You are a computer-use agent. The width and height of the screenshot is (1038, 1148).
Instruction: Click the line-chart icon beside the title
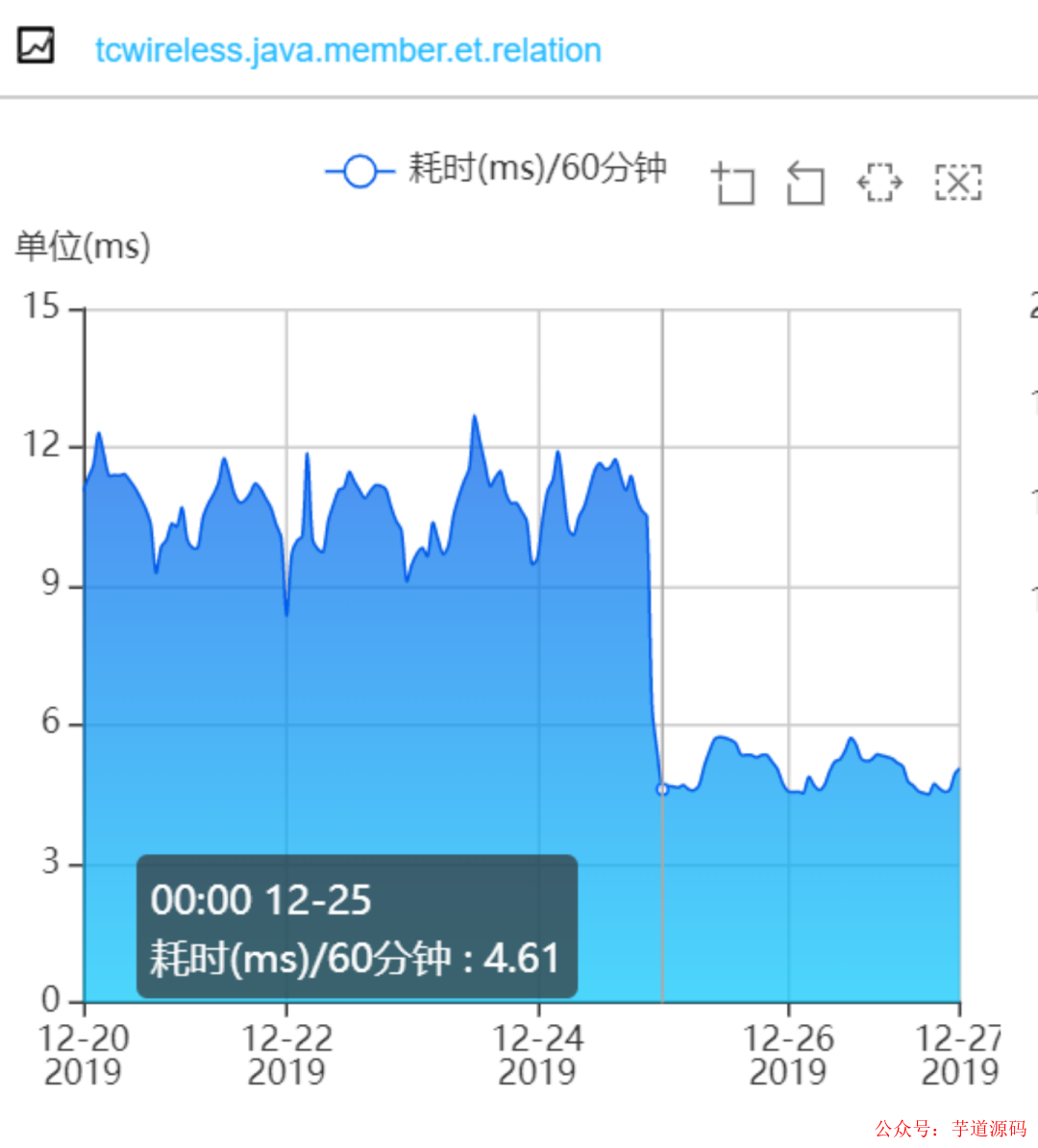click(x=36, y=44)
